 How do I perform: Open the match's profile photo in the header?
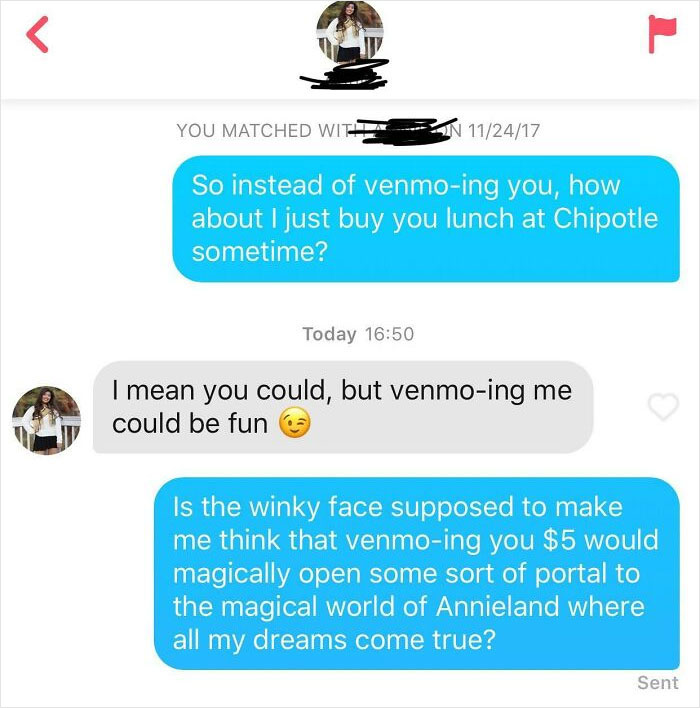(350, 32)
